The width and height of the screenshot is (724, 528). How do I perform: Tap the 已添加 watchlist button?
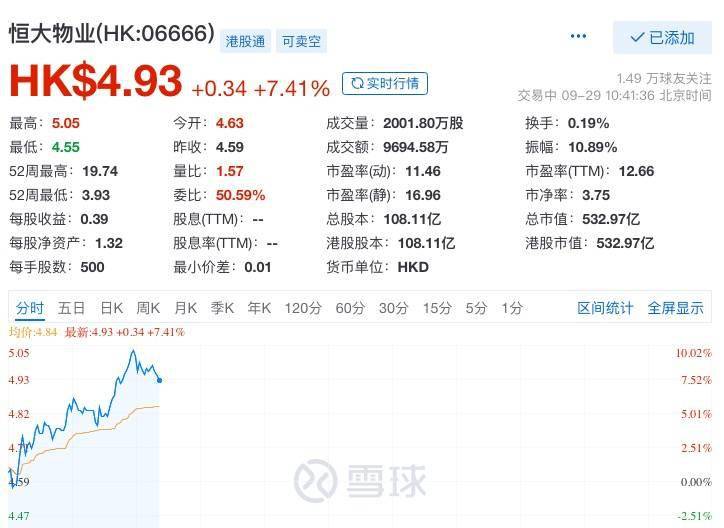(662, 37)
